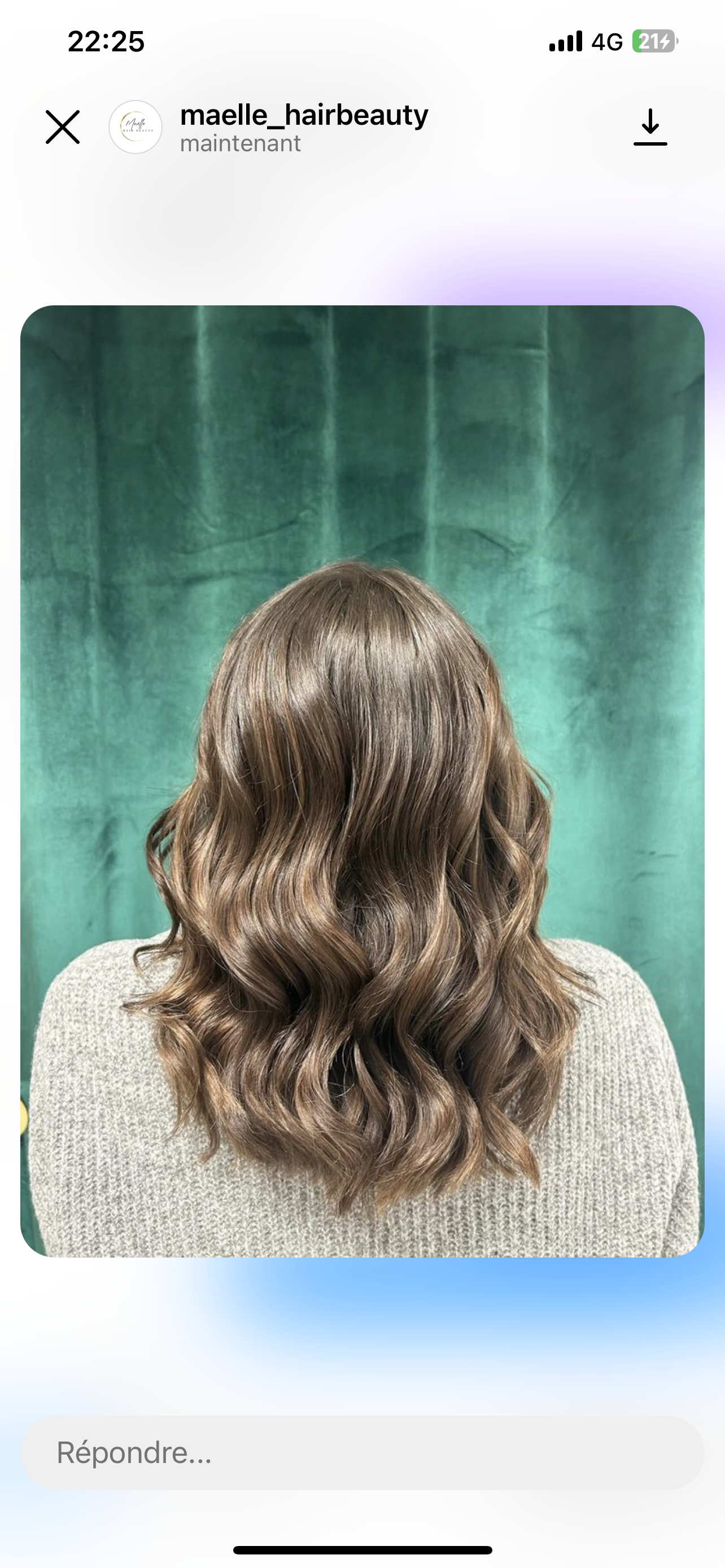
Task: Download this story image
Action: [650, 127]
